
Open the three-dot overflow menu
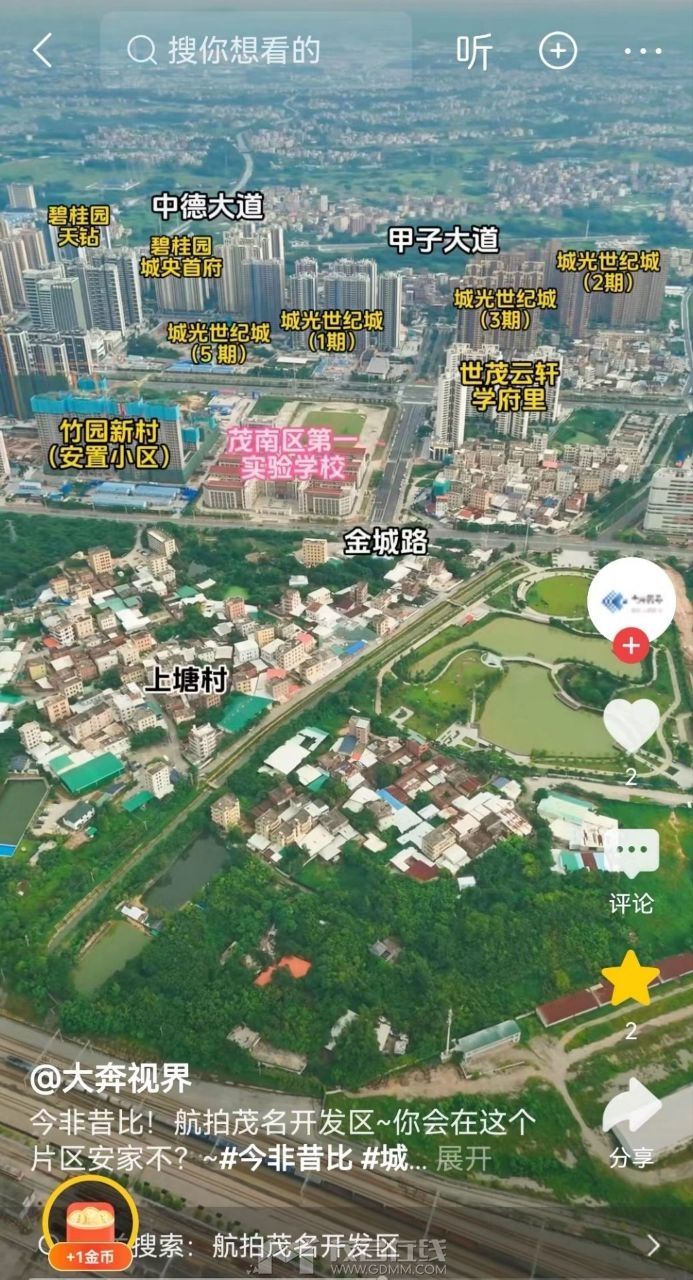(x=643, y=51)
